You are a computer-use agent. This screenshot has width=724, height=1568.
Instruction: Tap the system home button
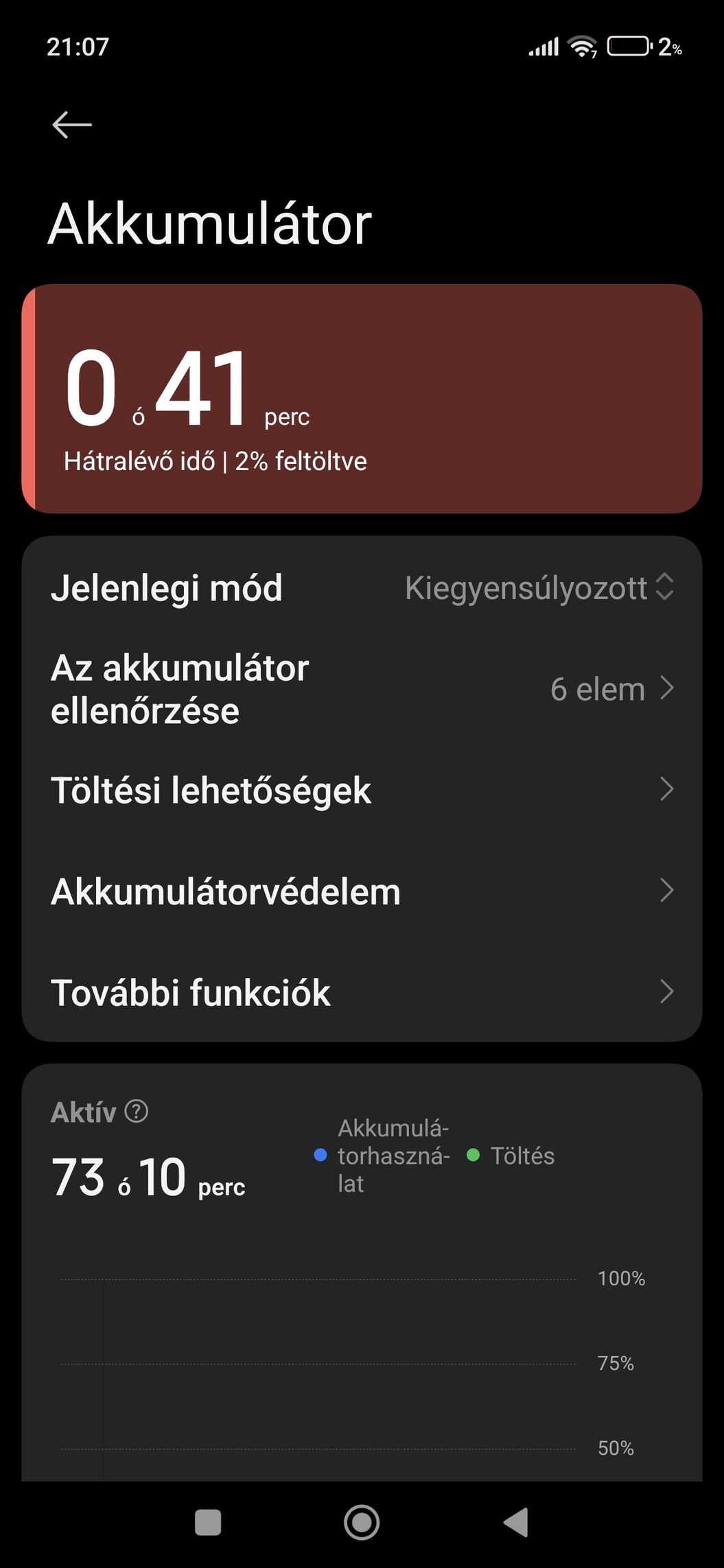click(x=362, y=1522)
